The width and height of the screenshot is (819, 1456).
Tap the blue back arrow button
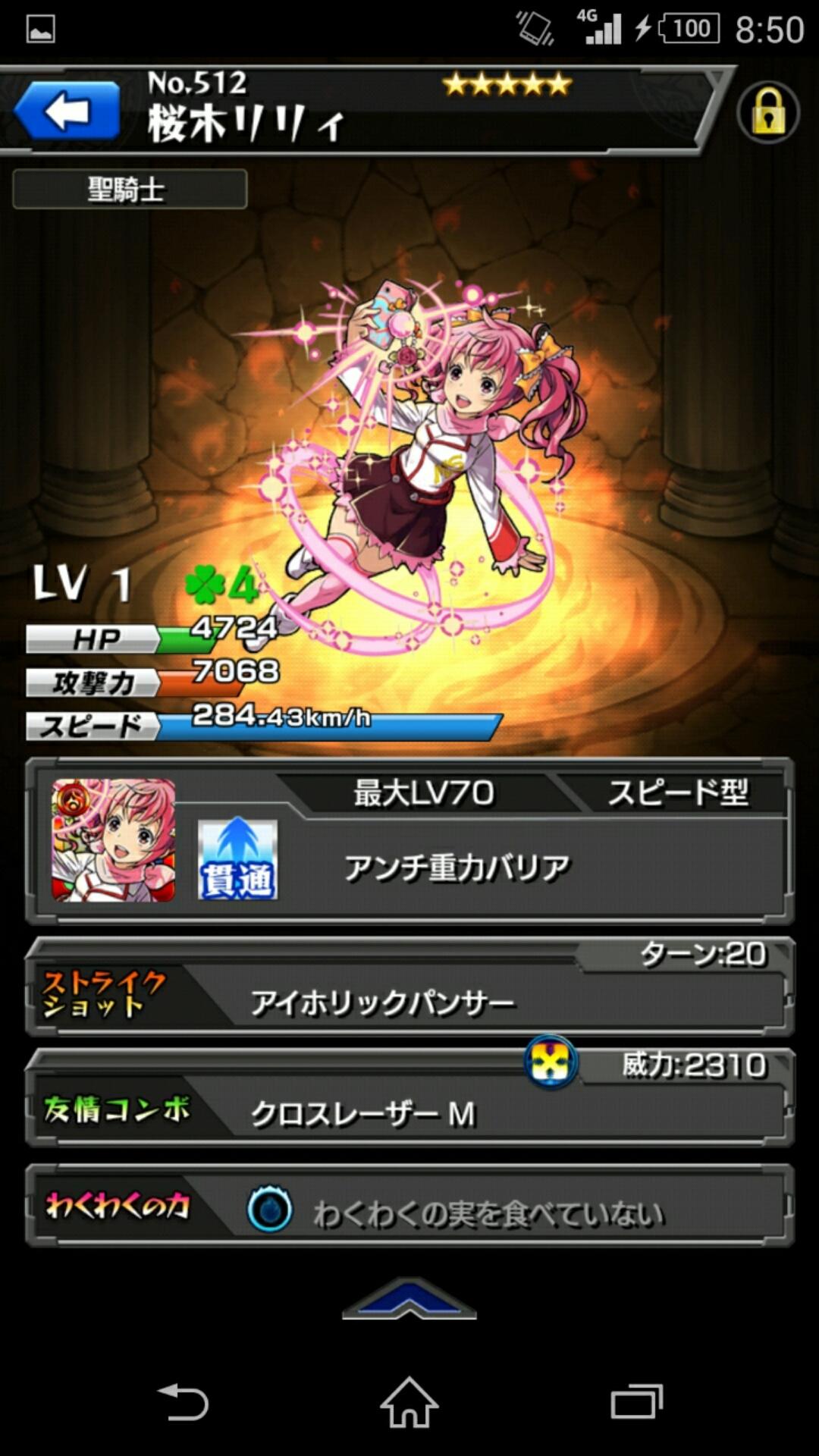pyautogui.click(x=67, y=112)
